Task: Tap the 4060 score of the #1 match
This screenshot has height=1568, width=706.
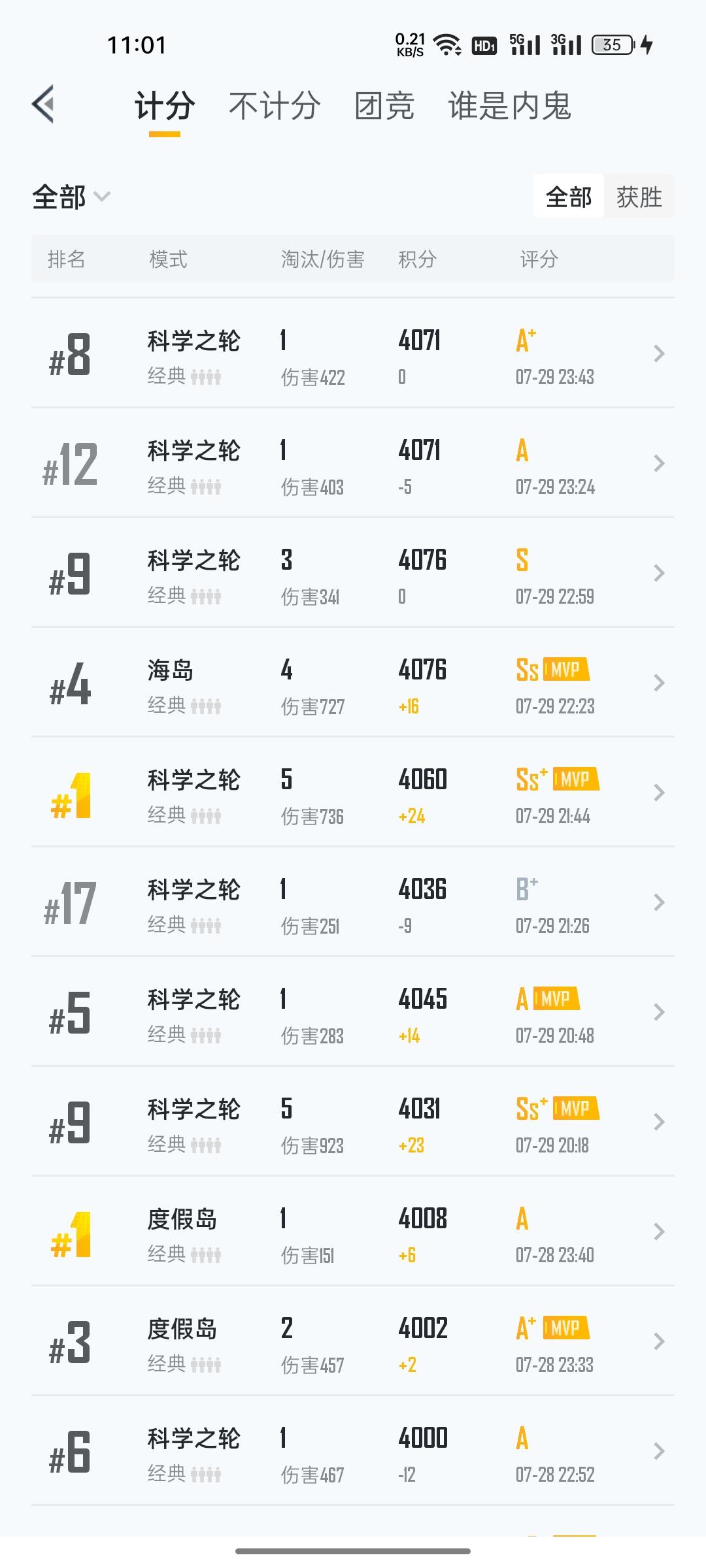Action: [422, 779]
